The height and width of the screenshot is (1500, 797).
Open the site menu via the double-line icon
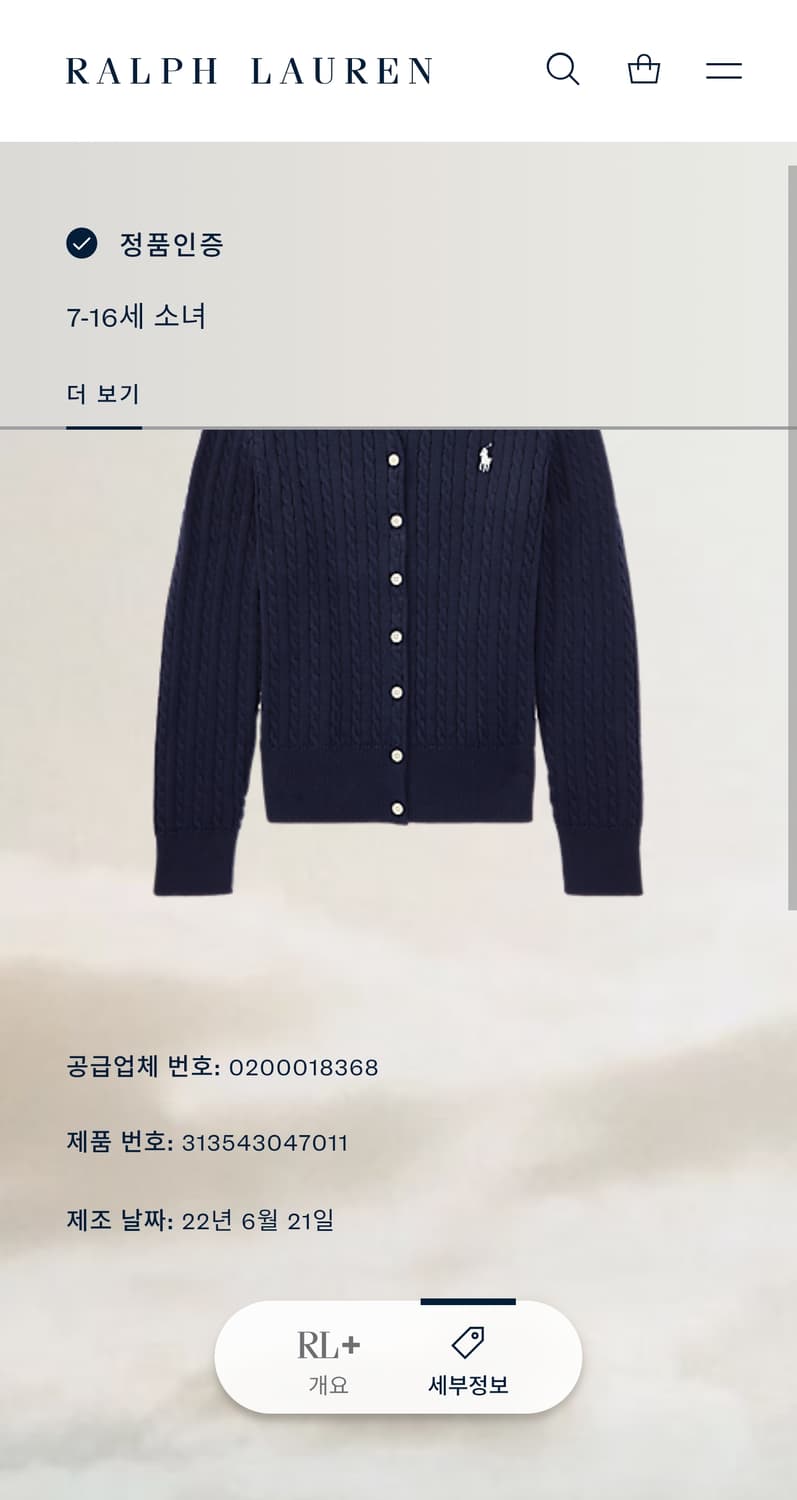pos(722,69)
